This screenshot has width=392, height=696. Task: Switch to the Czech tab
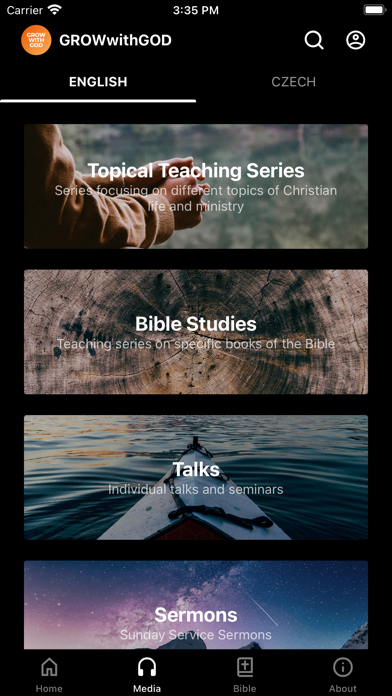[294, 82]
